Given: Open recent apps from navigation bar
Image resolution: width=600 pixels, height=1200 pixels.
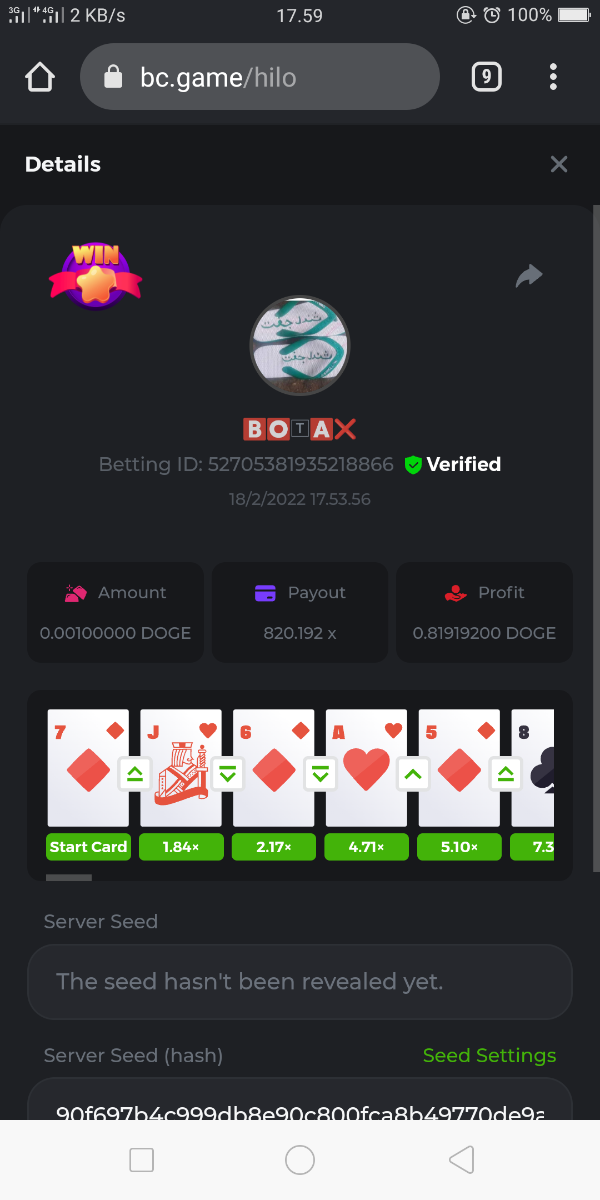Looking at the screenshot, I should [x=142, y=1160].
